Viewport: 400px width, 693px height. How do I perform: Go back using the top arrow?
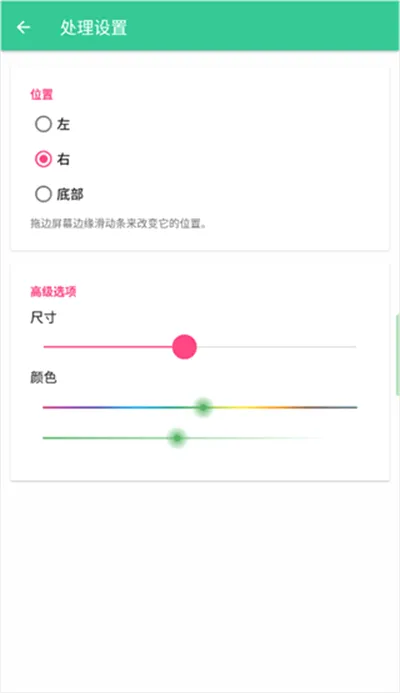[23, 27]
